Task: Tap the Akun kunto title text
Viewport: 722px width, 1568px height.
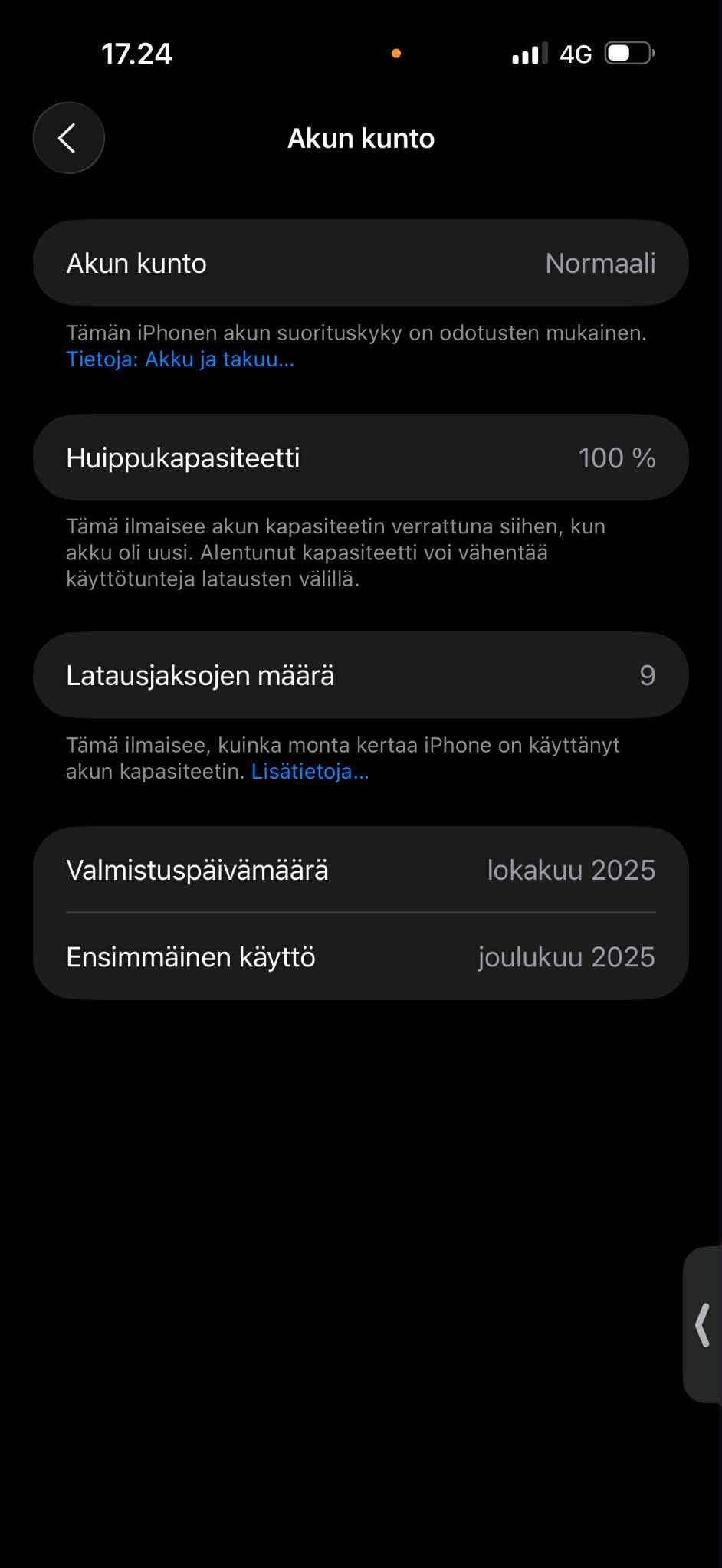Action: [360, 138]
